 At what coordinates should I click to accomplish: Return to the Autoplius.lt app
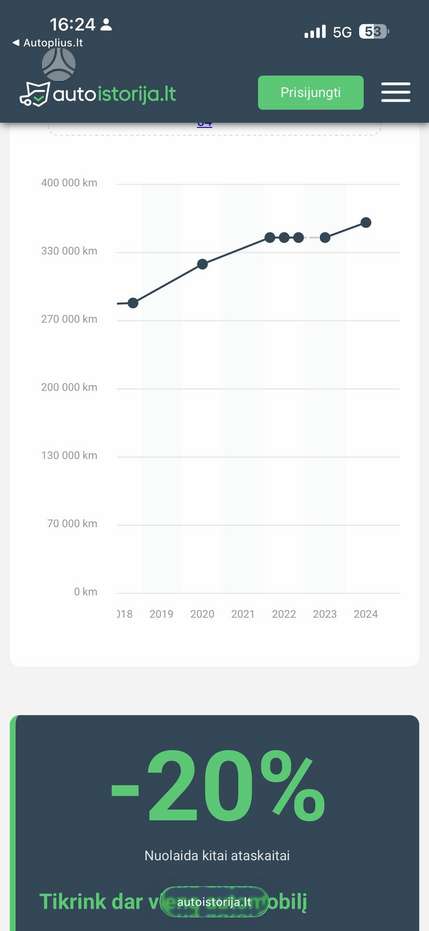(47, 43)
